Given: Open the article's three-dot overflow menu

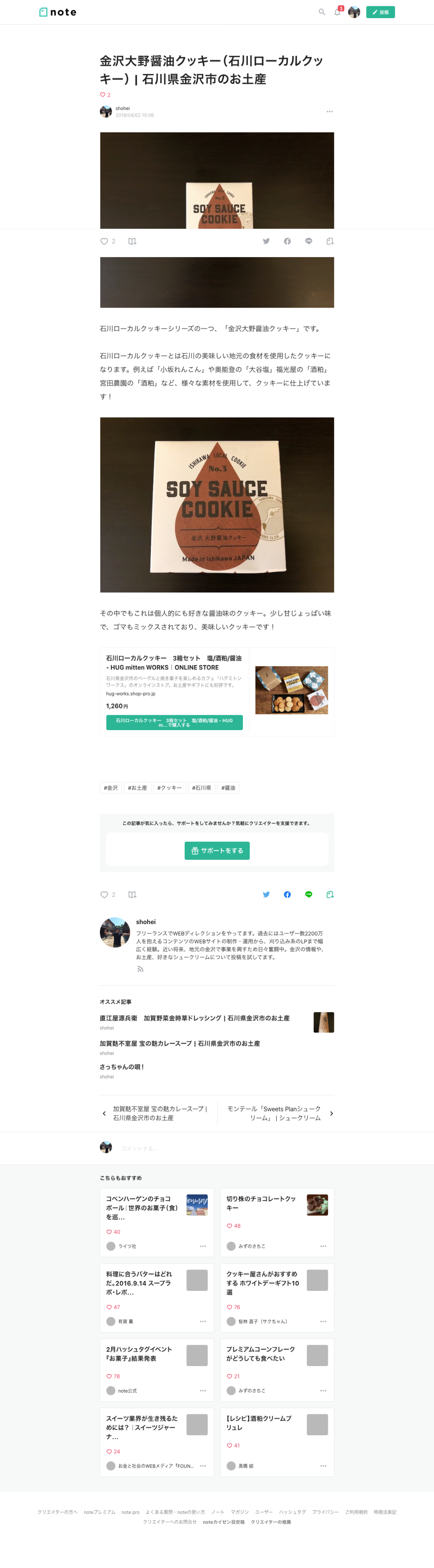Looking at the screenshot, I should click(x=329, y=112).
